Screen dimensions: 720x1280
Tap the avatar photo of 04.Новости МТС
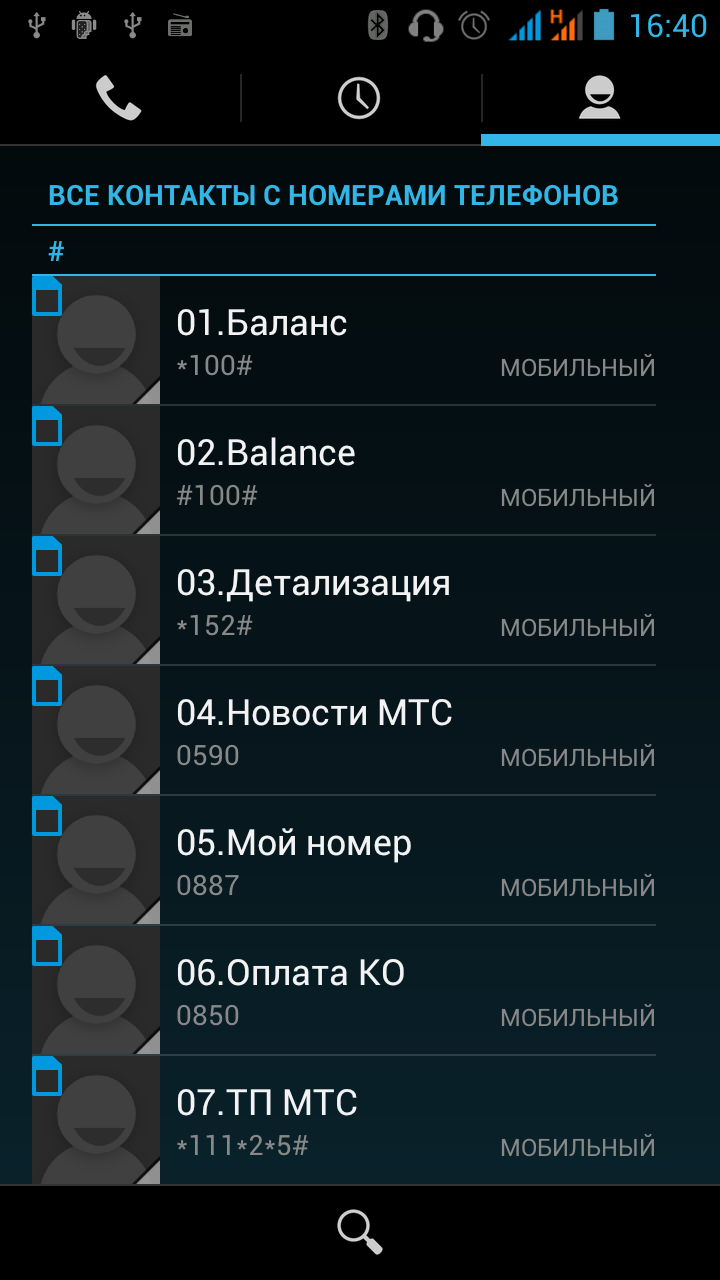point(96,731)
